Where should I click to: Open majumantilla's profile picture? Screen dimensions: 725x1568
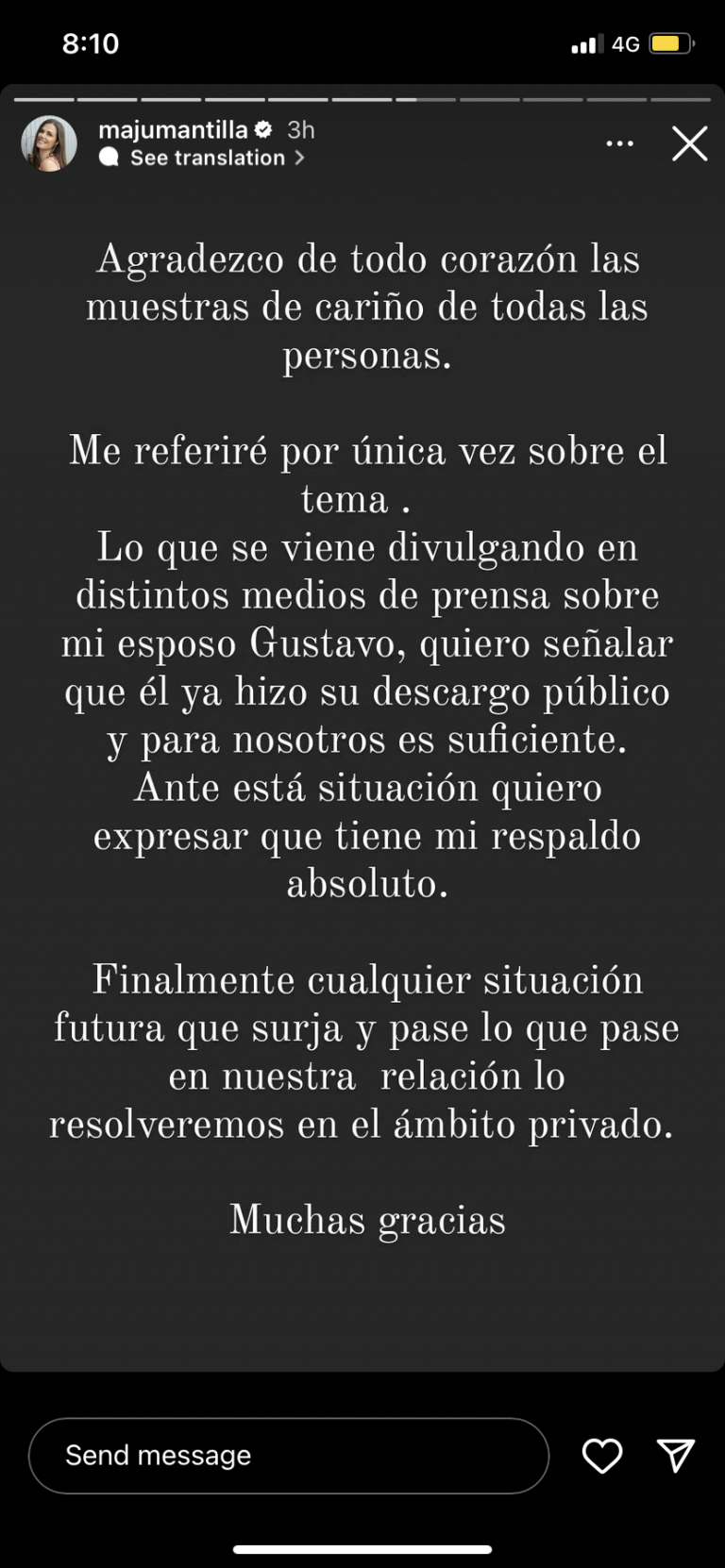point(49,143)
